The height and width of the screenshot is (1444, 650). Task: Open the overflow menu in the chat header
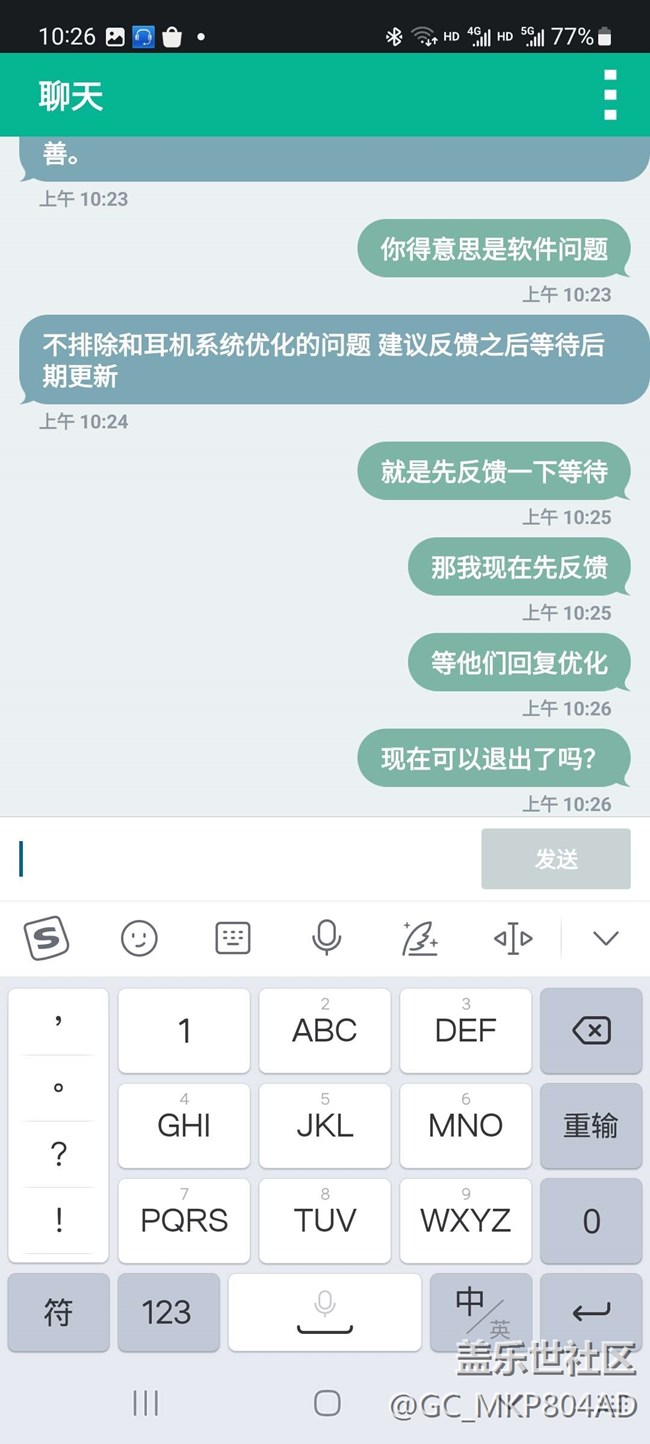(610, 96)
